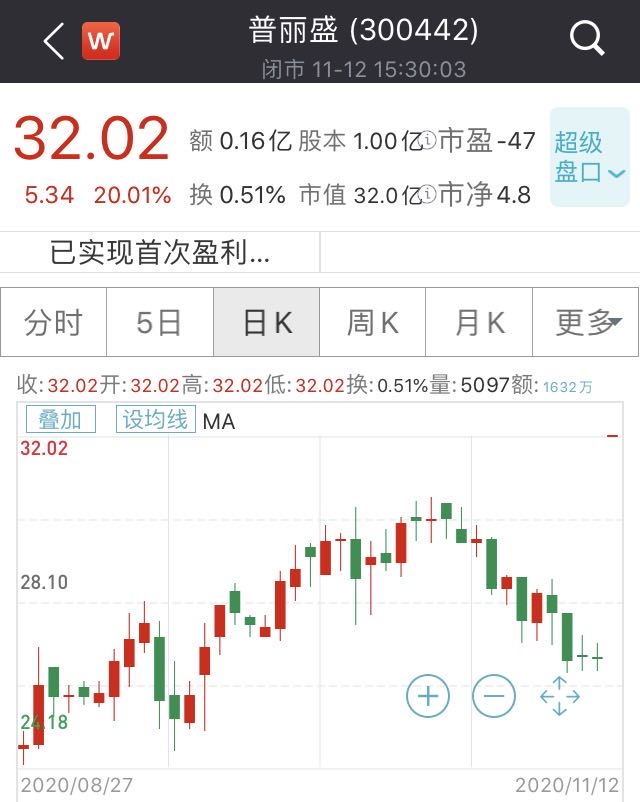Switch to the 分时 chart tab

point(54,322)
